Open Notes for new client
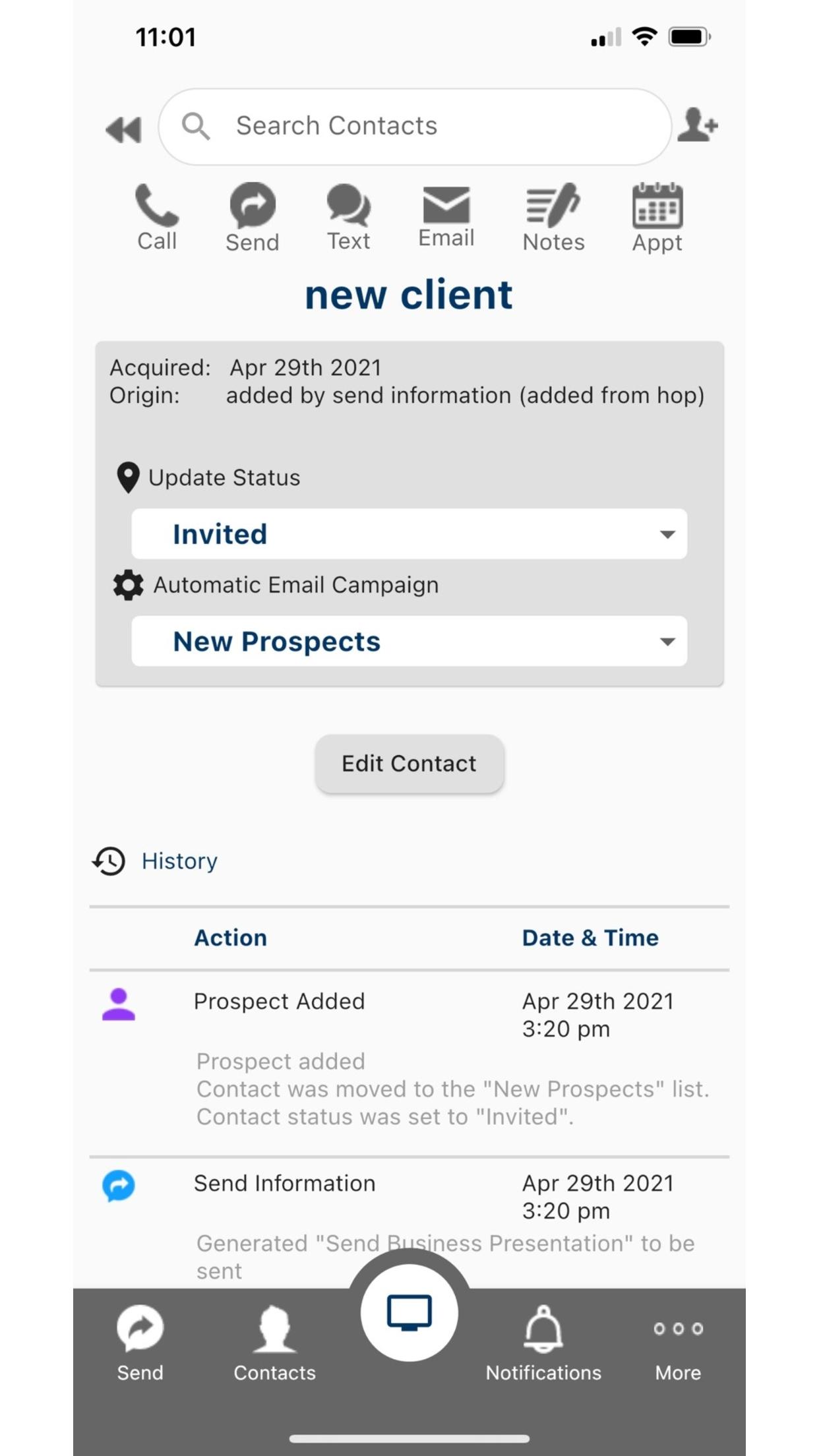 (x=553, y=218)
